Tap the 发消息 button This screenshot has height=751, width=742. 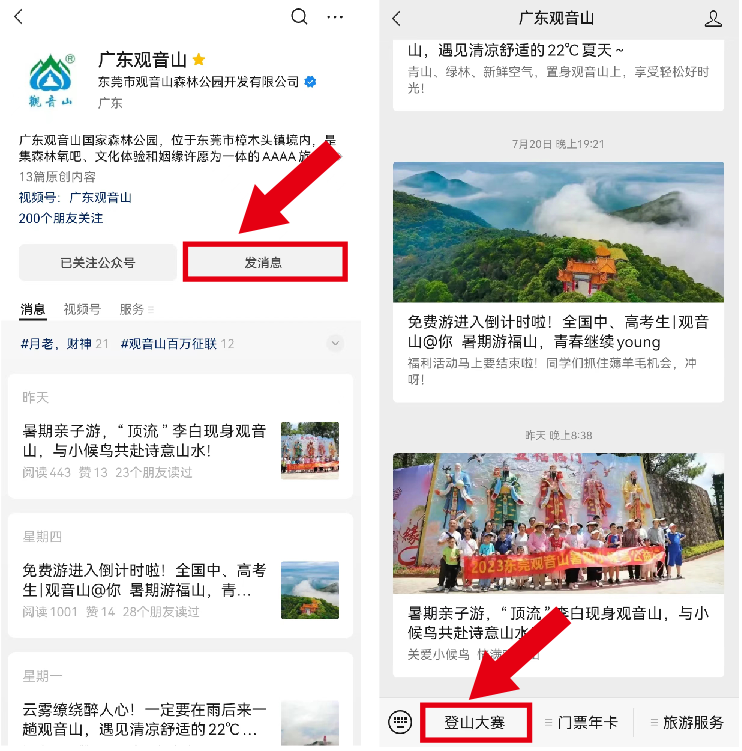pos(264,262)
